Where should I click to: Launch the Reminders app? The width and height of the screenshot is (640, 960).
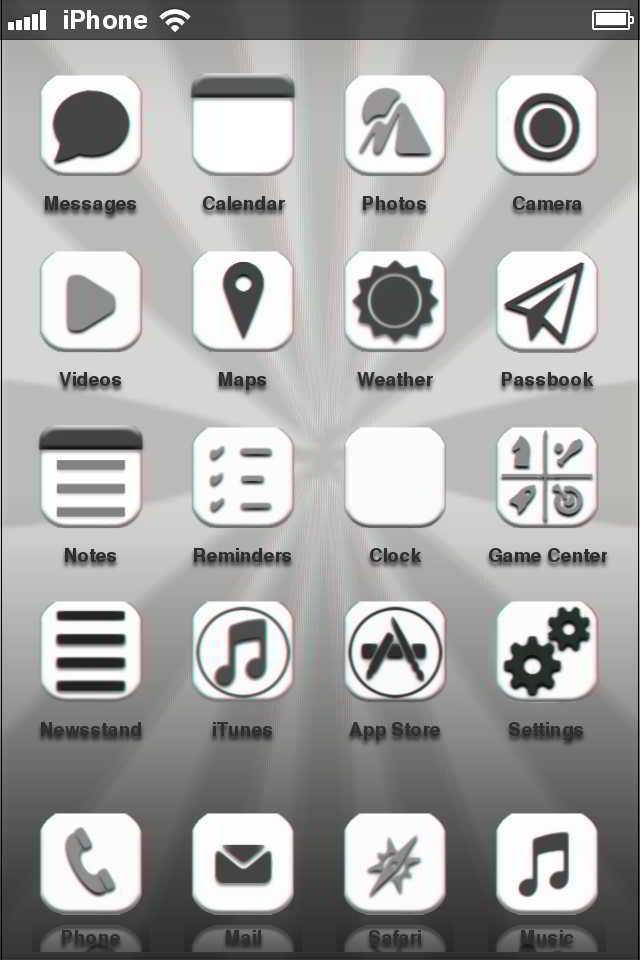(x=243, y=477)
